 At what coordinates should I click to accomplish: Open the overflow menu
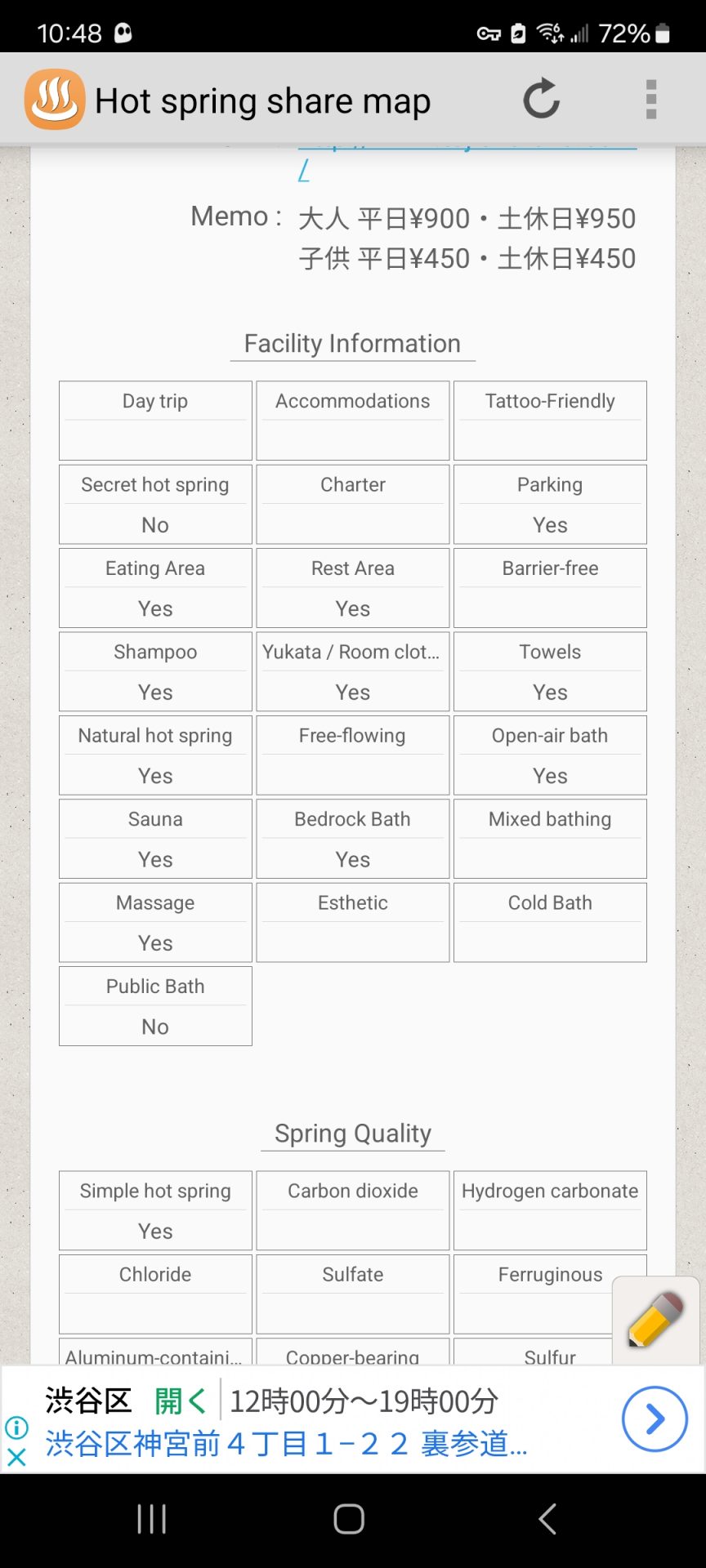pos(650,100)
